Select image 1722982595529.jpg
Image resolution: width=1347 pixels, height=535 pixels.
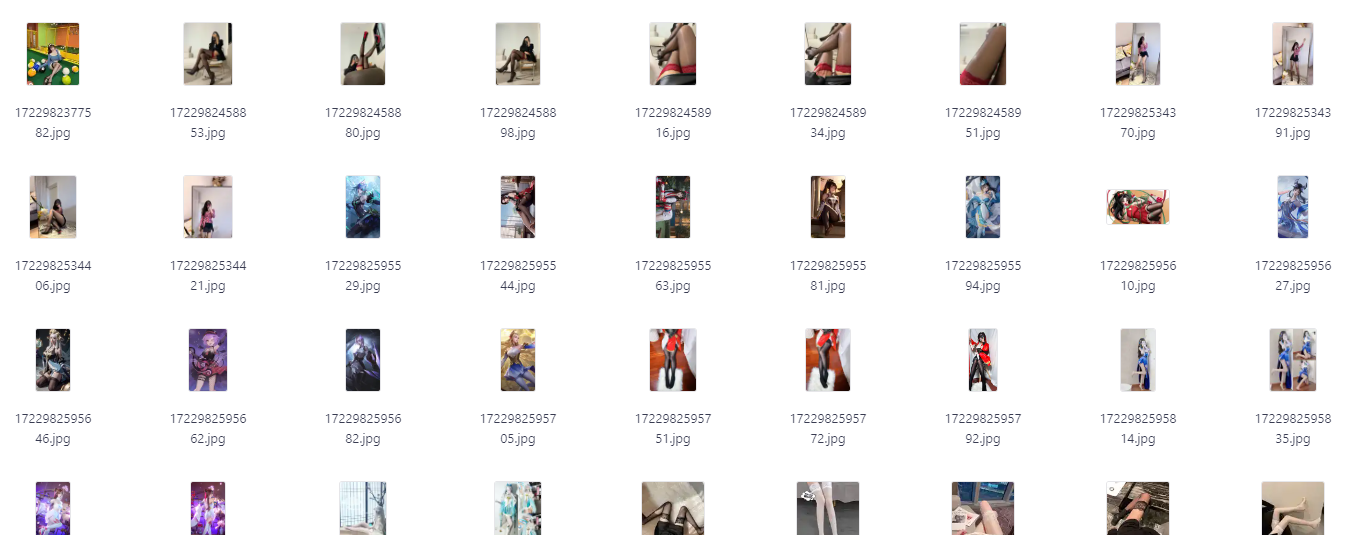[x=363, y=207]
